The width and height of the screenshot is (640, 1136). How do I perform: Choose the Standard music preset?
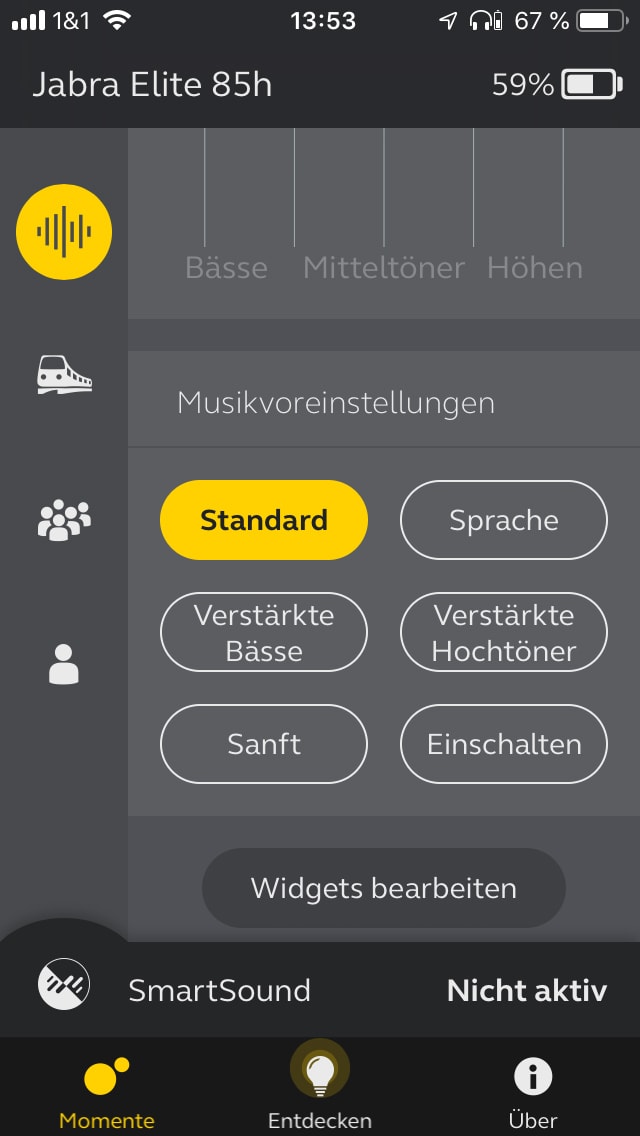pyautogui.click(x=264, y=520)
